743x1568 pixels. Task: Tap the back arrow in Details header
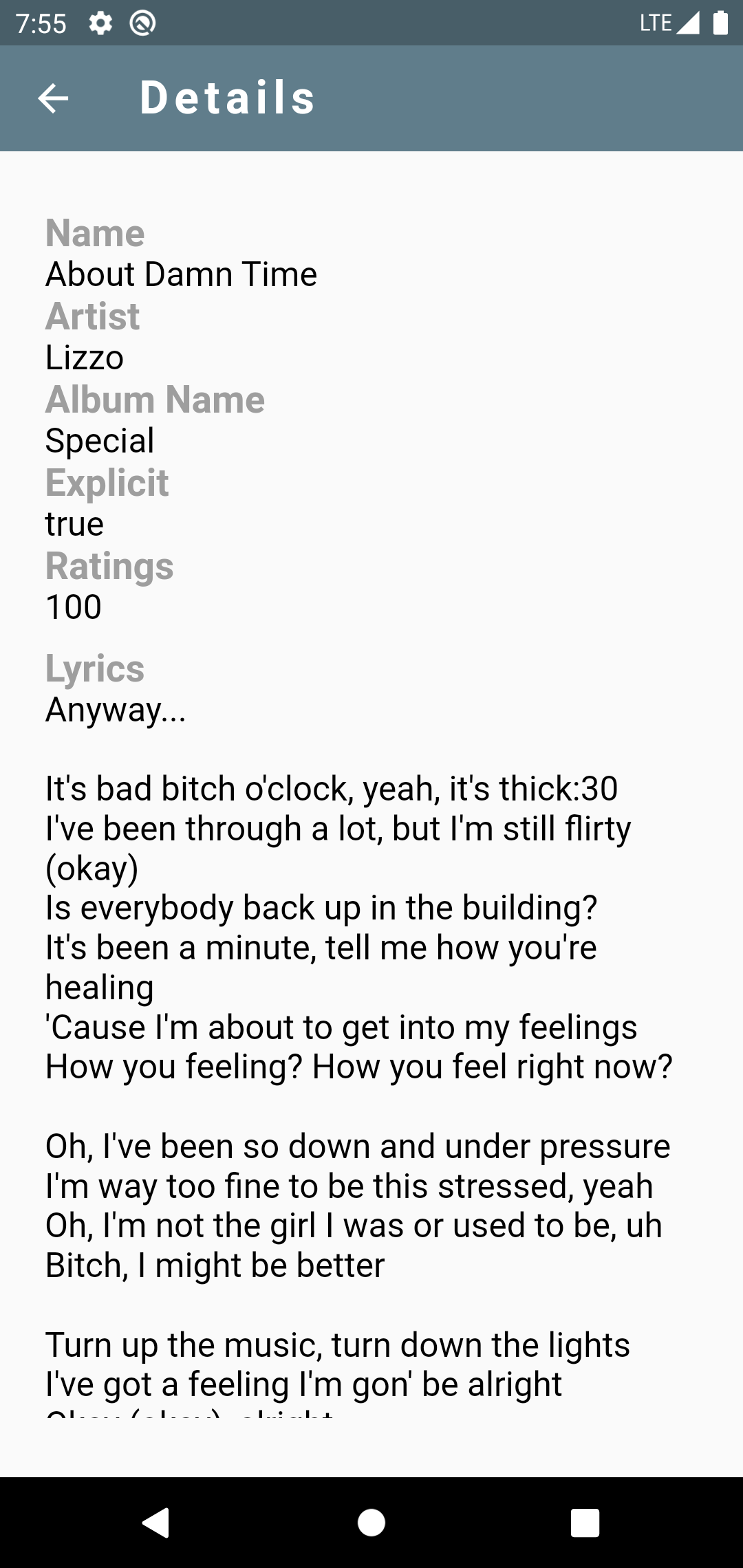(x=53, y=98)
